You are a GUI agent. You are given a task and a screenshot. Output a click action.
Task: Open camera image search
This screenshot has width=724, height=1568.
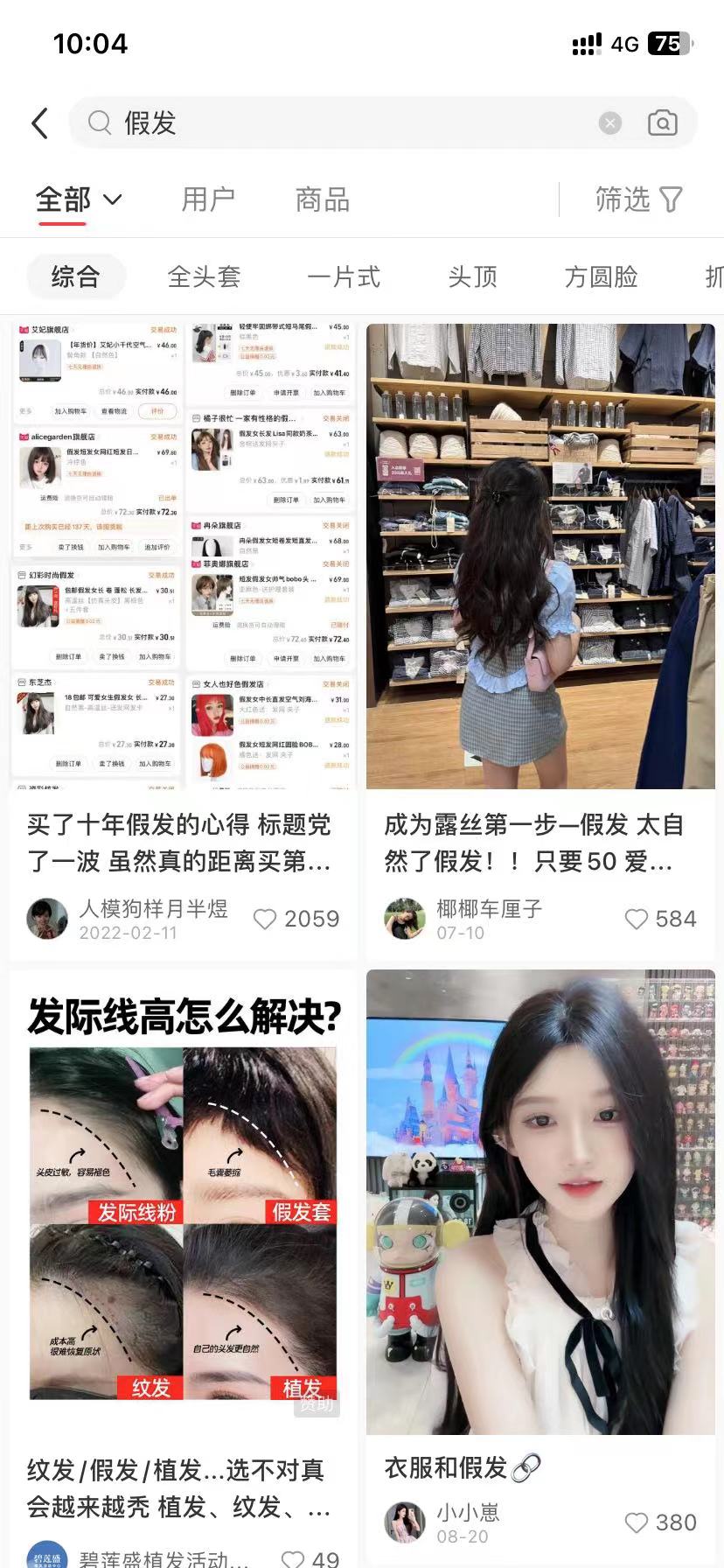click(x=662, y=123)
